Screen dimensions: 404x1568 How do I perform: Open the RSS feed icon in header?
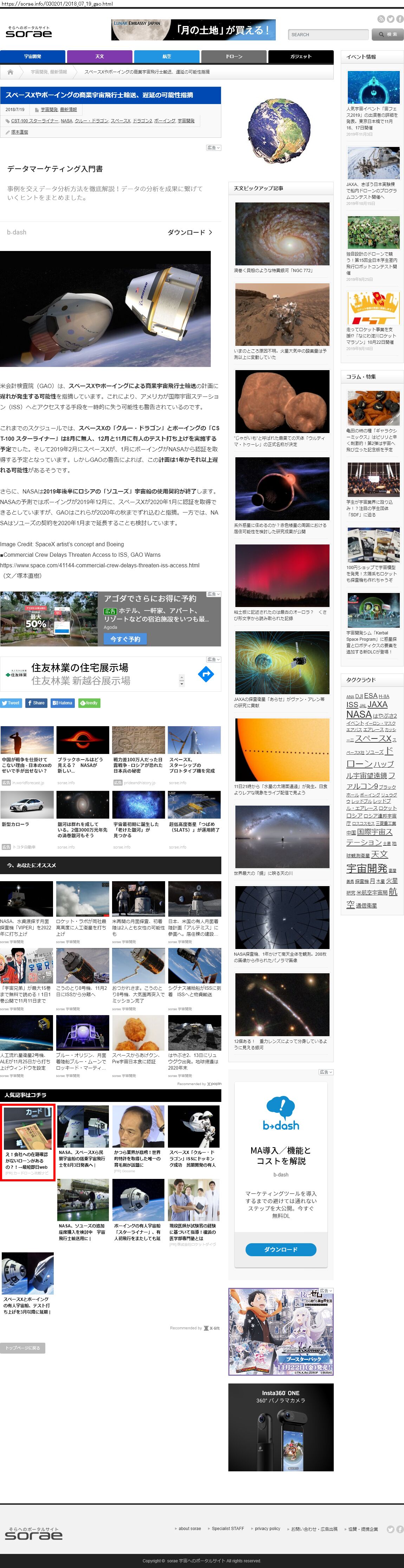(381, 19)
